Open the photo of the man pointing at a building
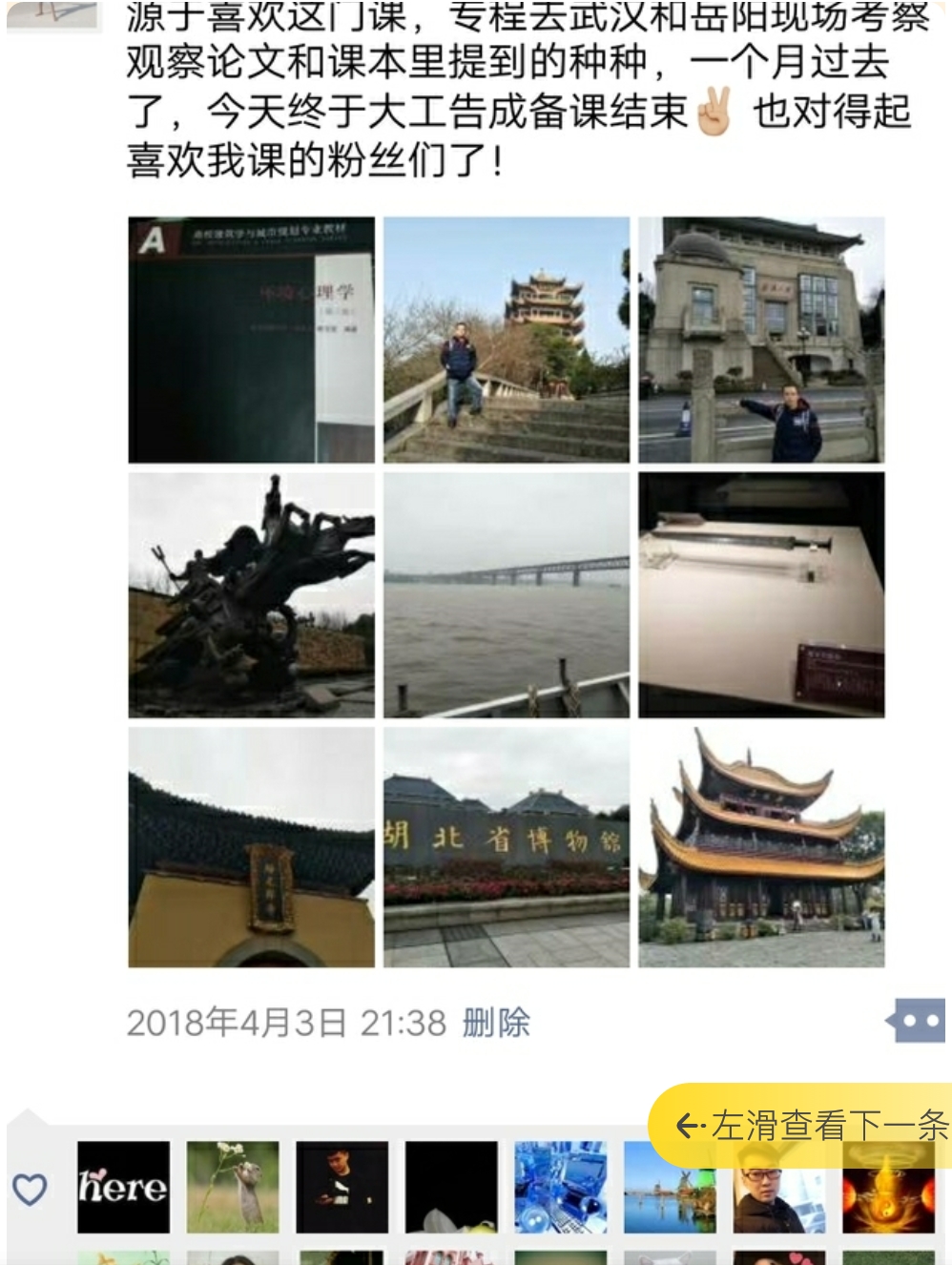Viewport: 952px width, 1265px height. pos(761,340)
